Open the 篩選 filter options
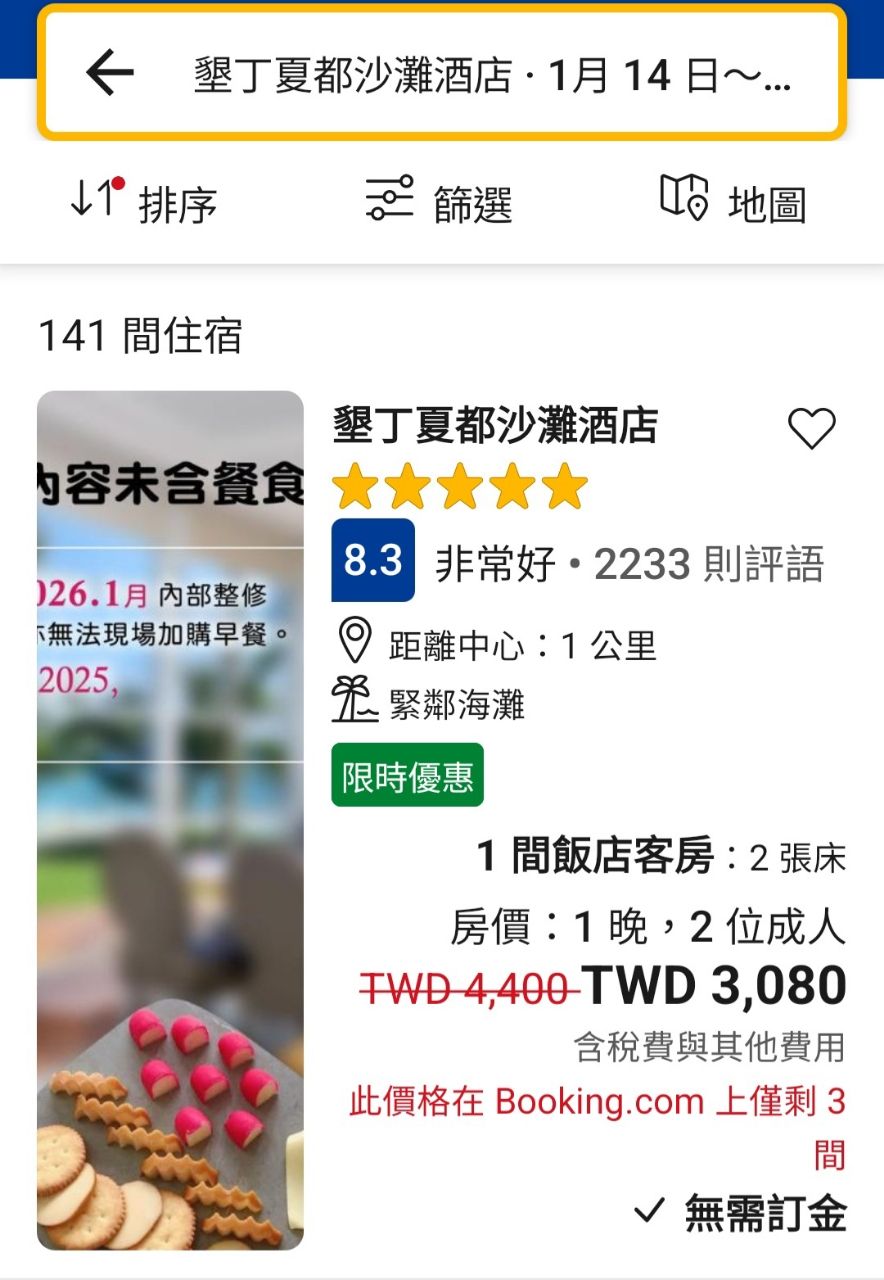The height and width of the screenshot is (1280, 884). pyautogui.click(x=438, y=202)
